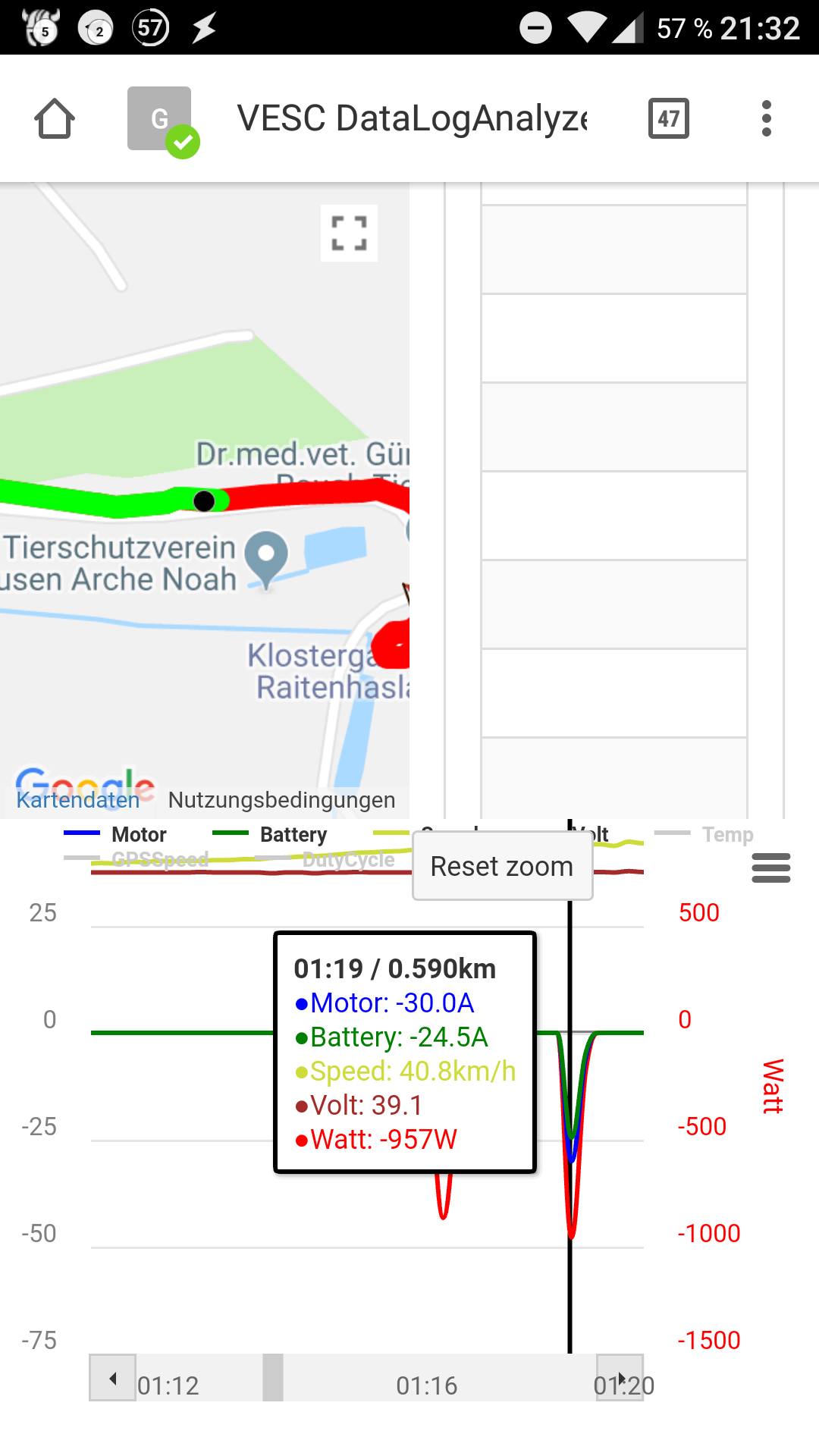Viewport: 819px width, 1456px height.
Task: Open the chart hamburger context menu
Action: [770, 868]
